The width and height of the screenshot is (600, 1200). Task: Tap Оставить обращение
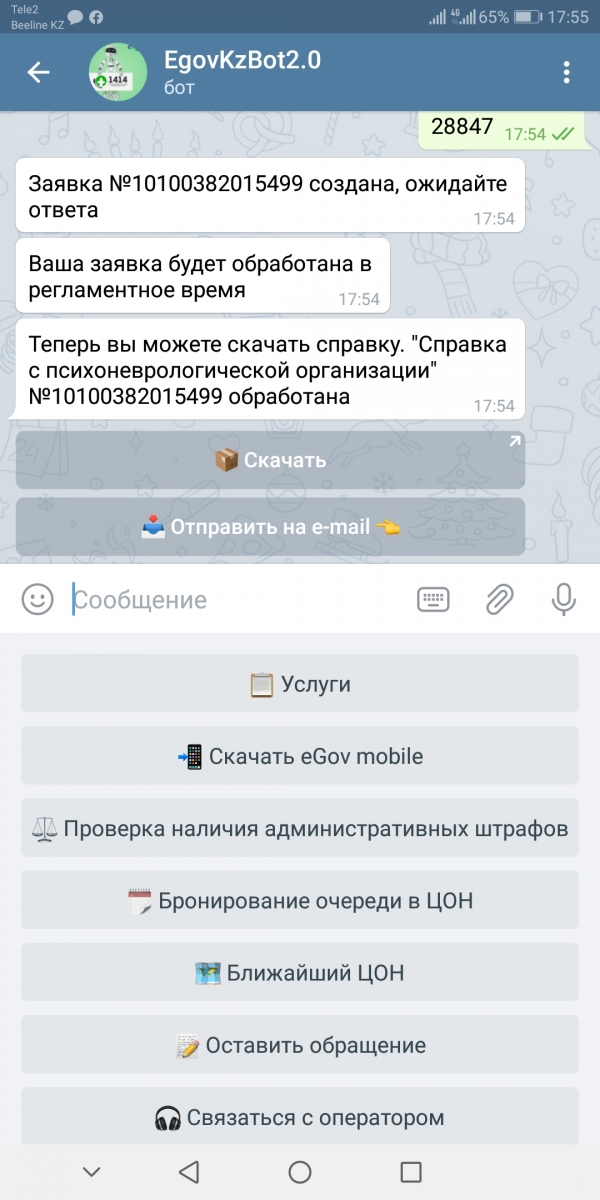click(x=300, y=1046)
